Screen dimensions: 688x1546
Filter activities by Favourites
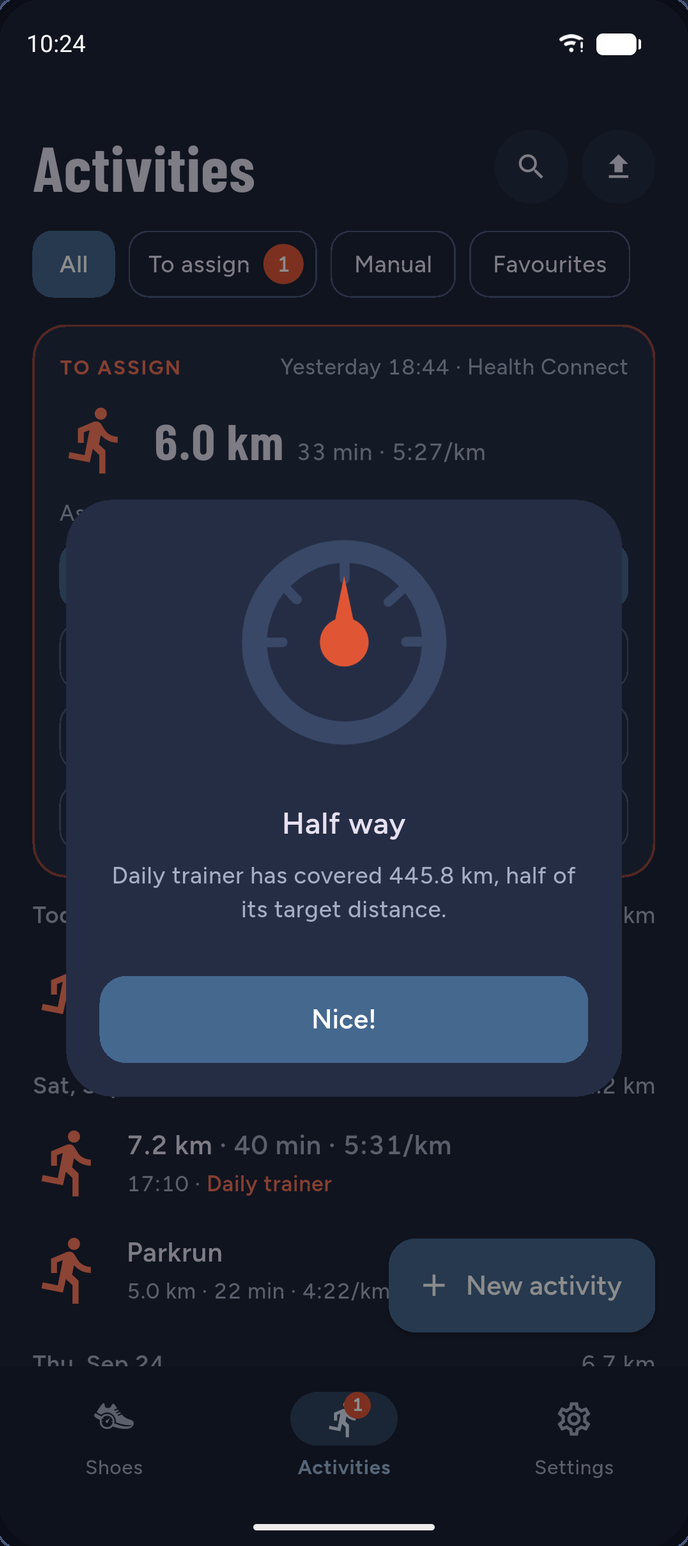click(550, 264)
